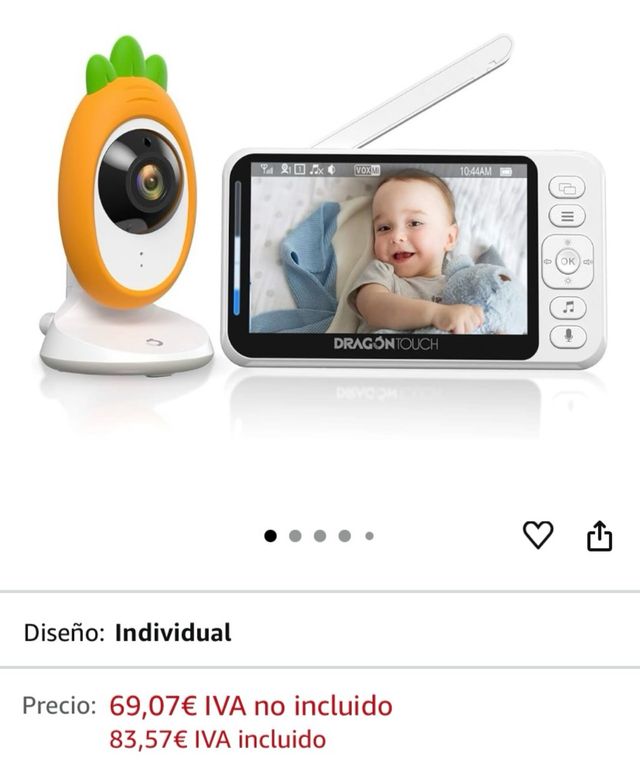Add product to wish list with heart
Screen dimensions: 640x769
[x=538, y=535]
